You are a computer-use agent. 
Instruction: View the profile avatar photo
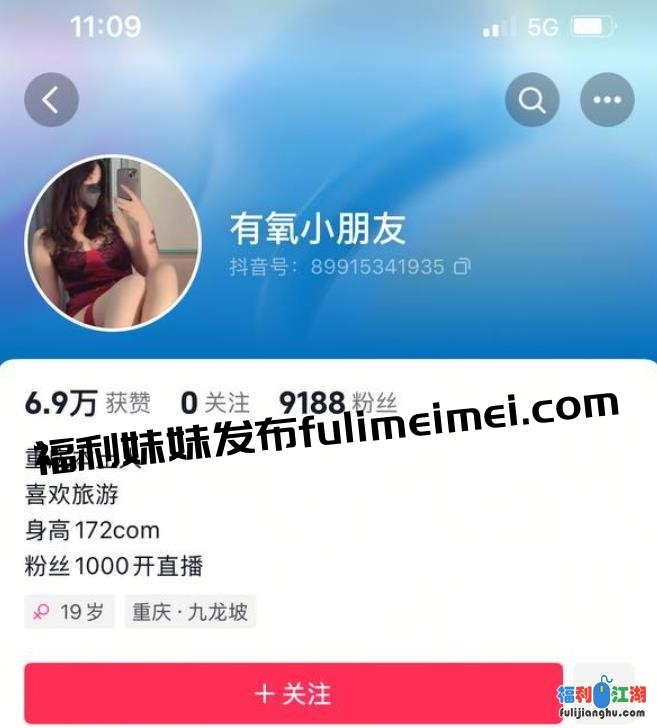112,243
